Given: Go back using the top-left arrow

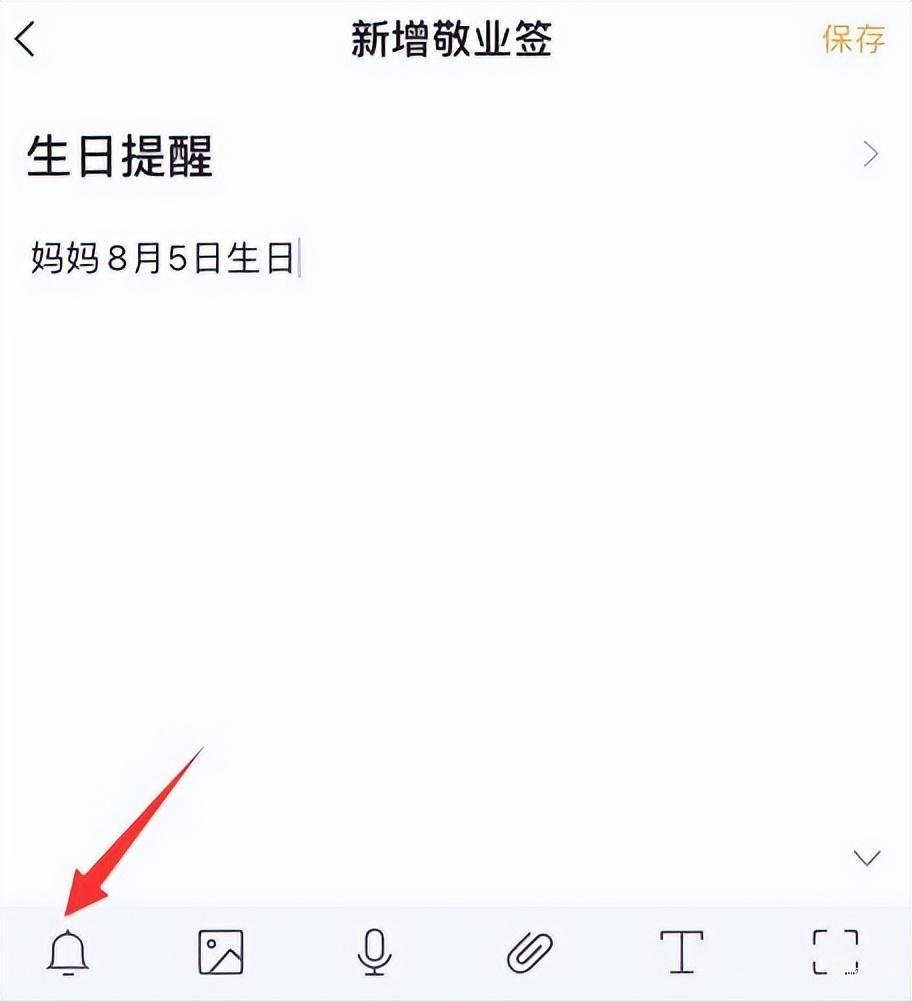Looking at the screenshot, I should coord(27,40).
